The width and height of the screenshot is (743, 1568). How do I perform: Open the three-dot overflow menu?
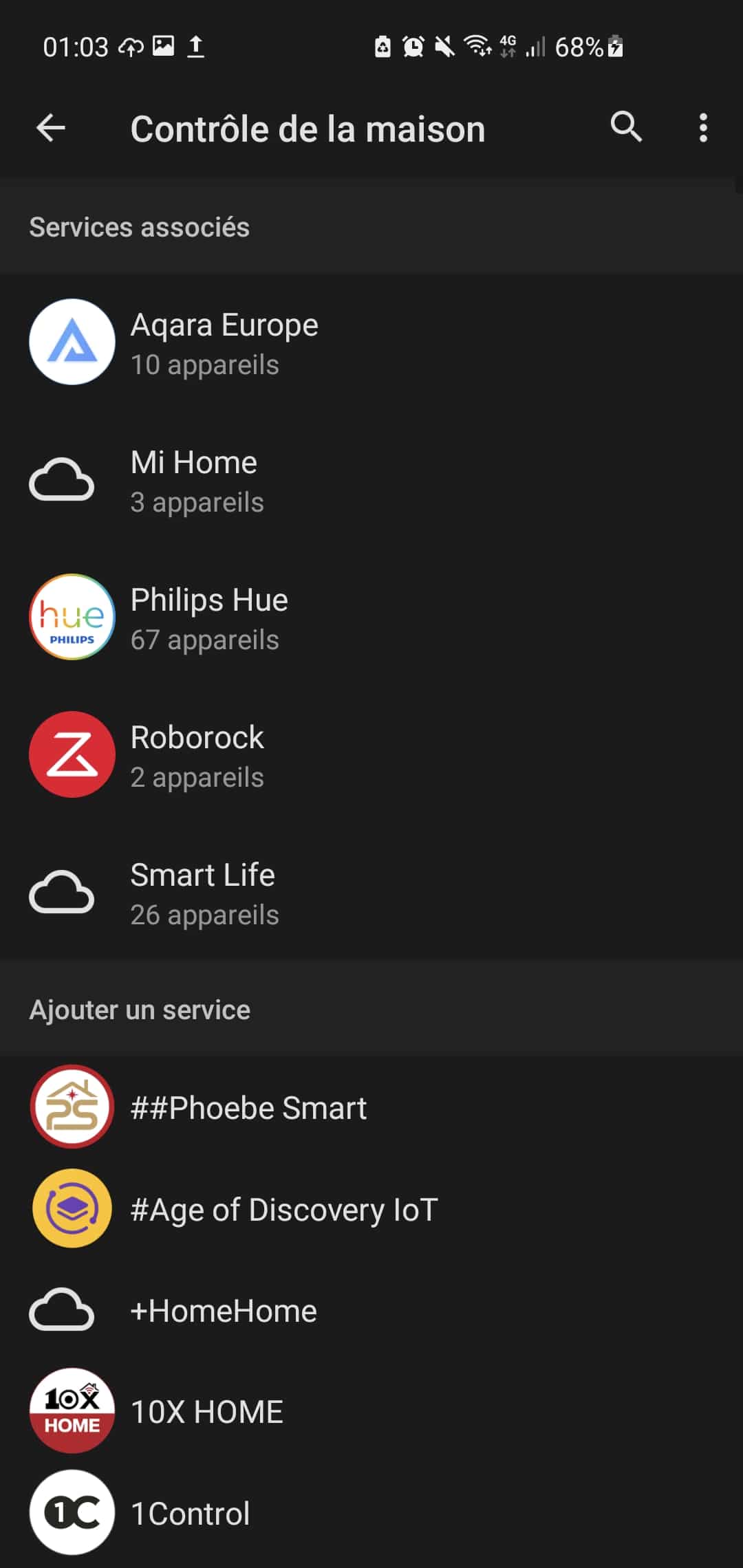click(x=702, y=128)
